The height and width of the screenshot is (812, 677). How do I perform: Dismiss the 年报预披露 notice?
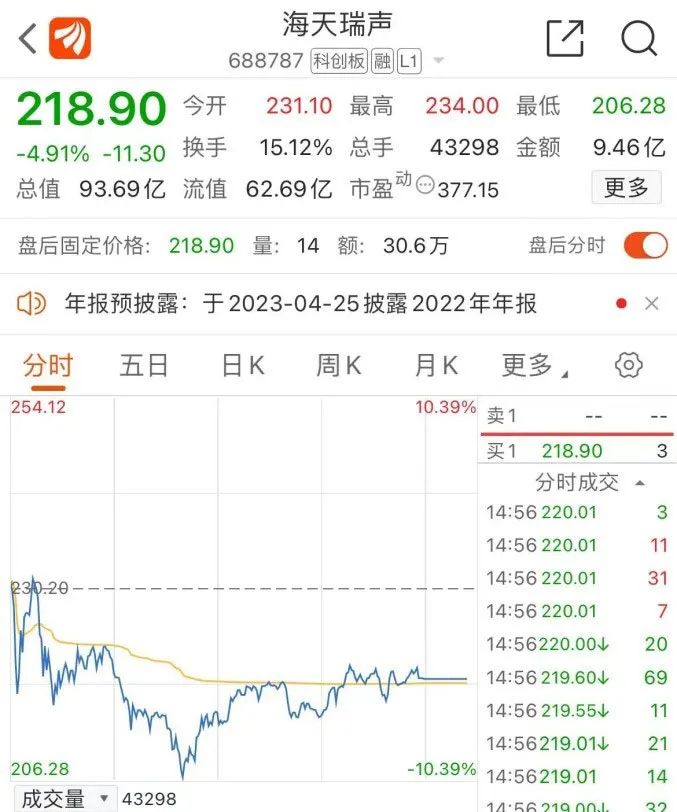click(652, 304)
